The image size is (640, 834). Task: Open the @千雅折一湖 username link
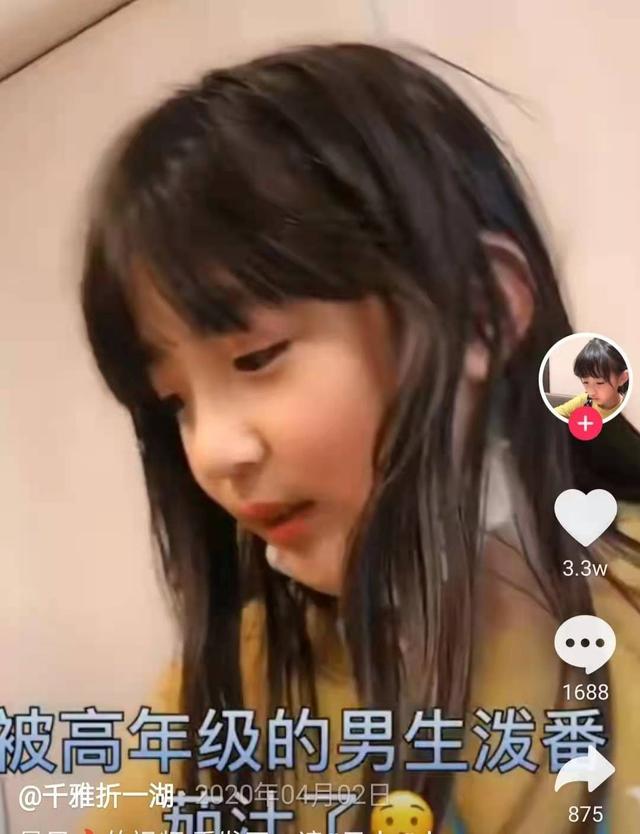(x=95, y=796)
